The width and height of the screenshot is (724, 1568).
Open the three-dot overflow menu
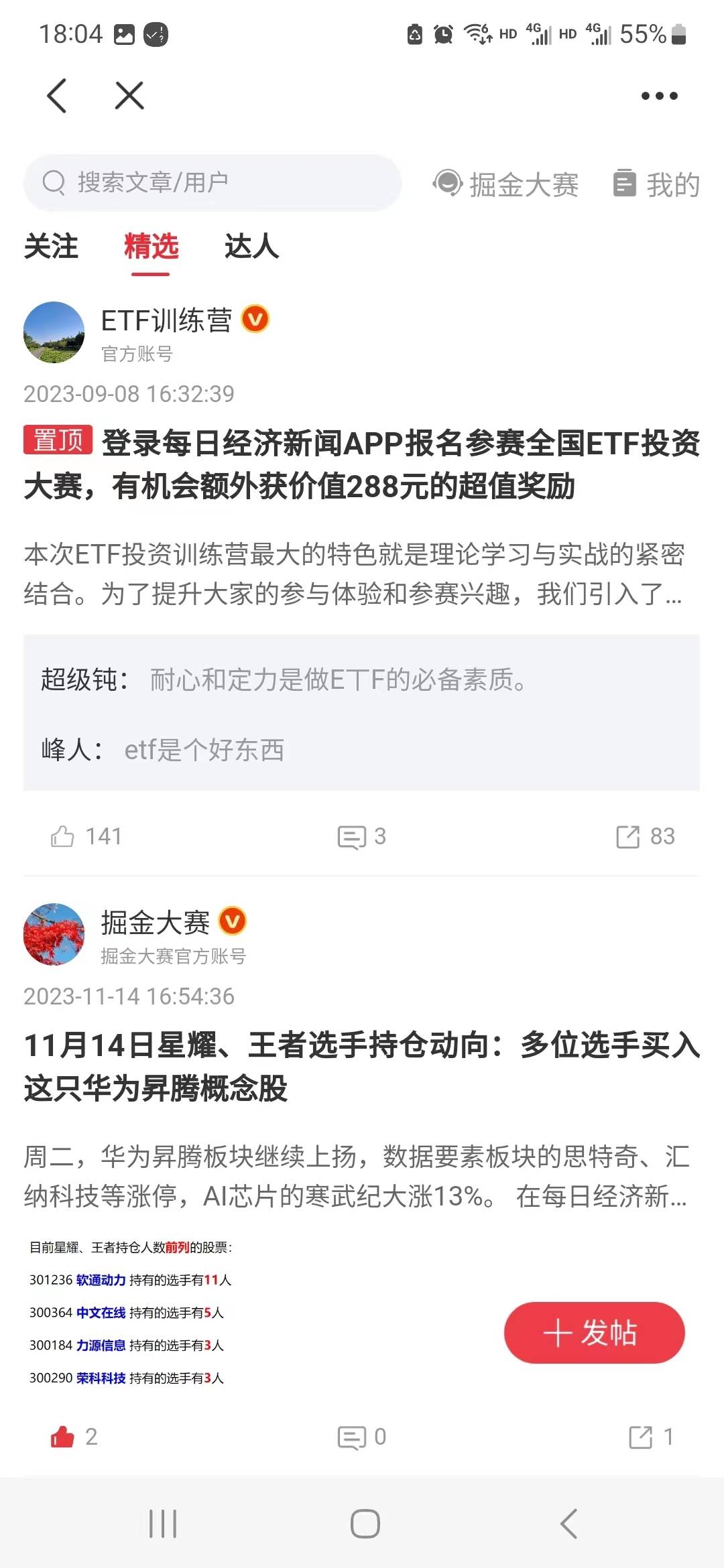[659, 96]
